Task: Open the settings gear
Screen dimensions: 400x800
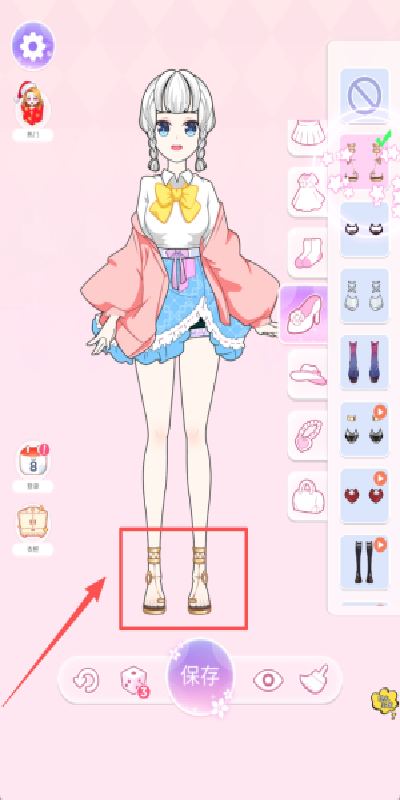Action: tap(33, 46)
